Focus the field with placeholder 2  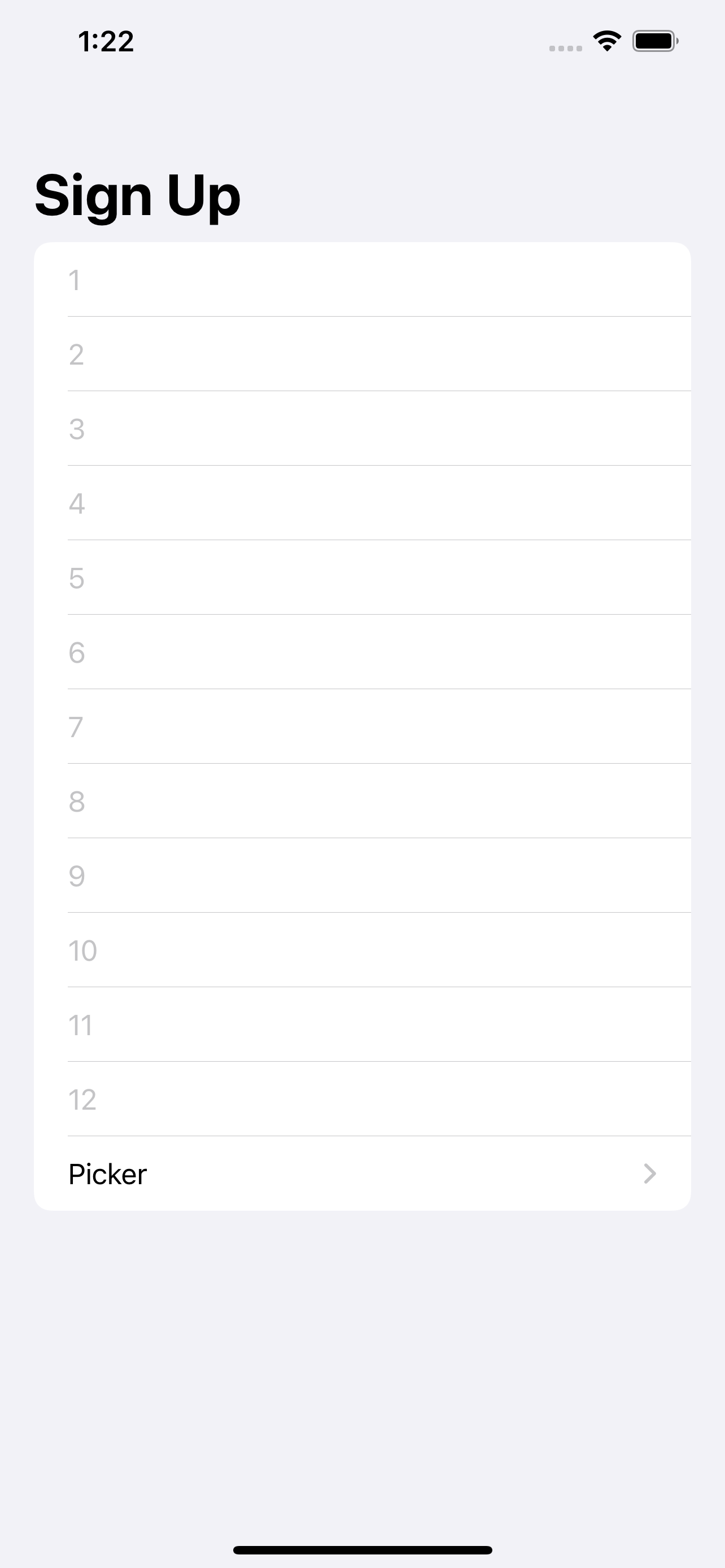362,354
